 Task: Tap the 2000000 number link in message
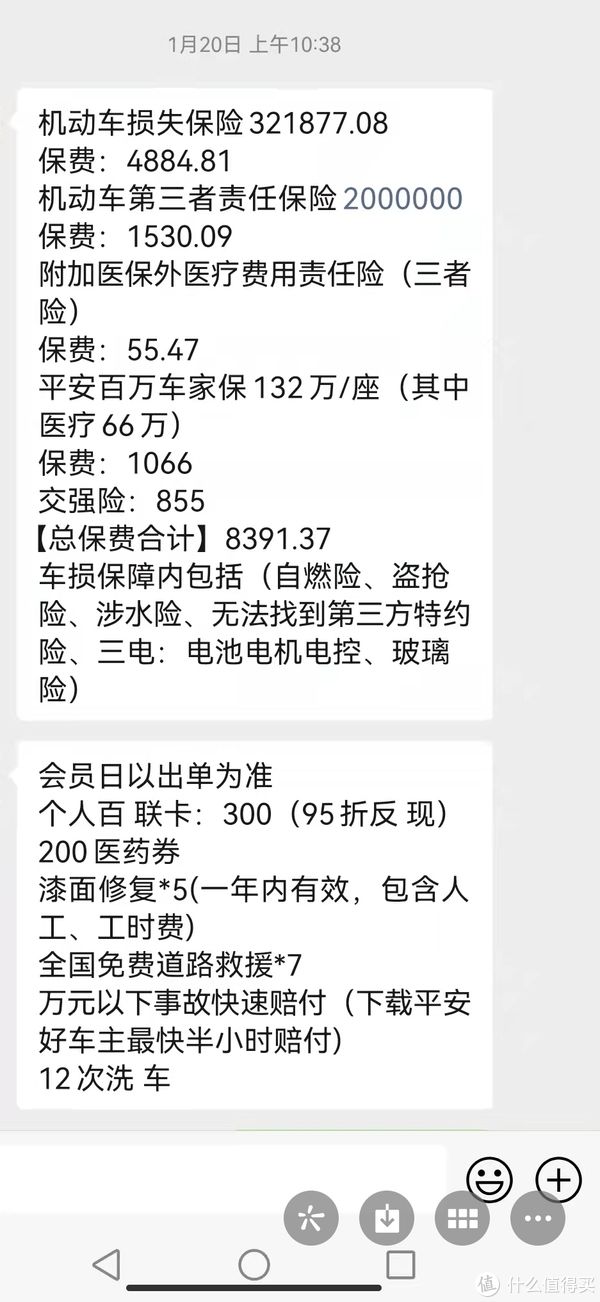tap(403, 198)
